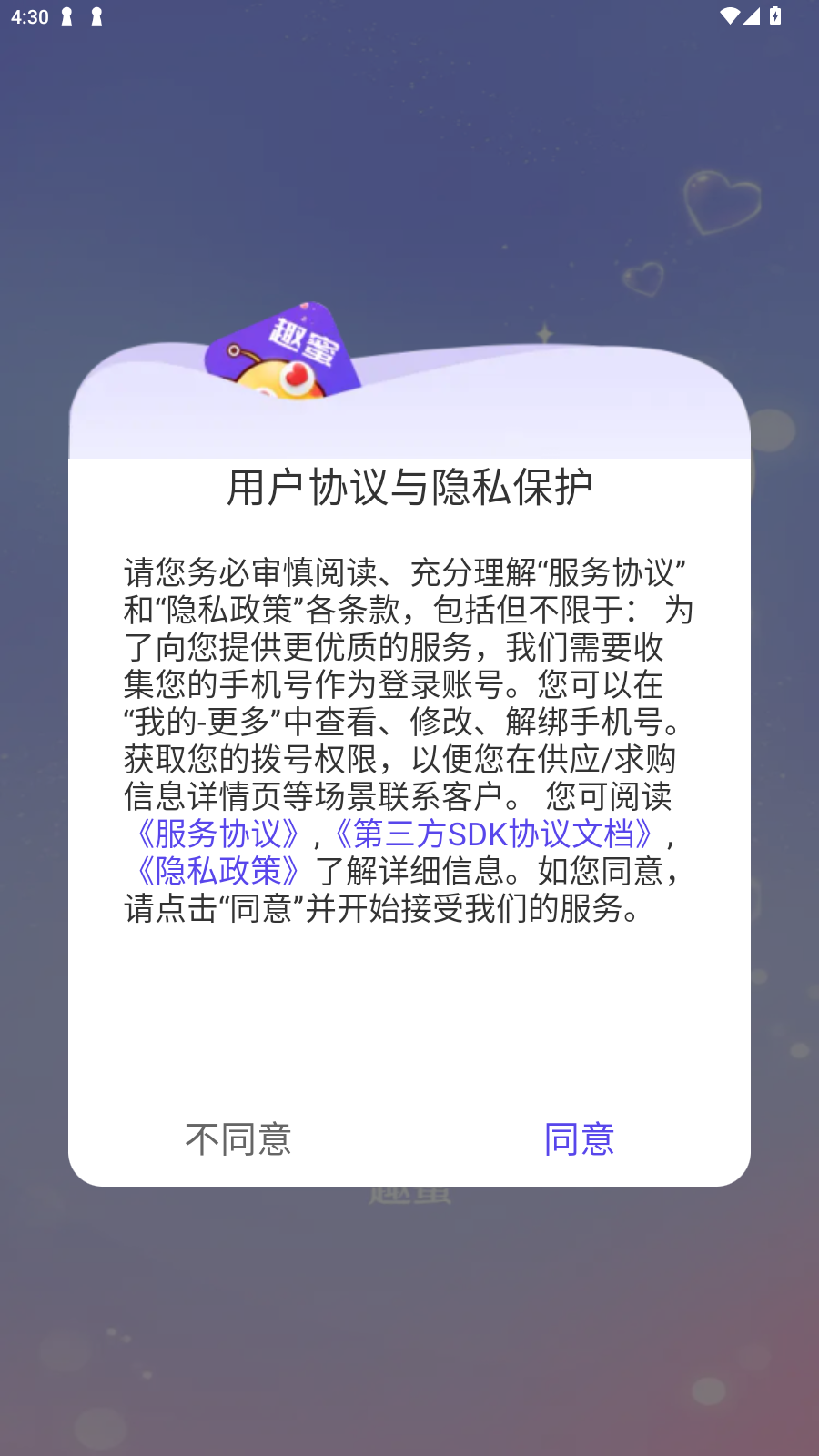Viewport: 819px width, 1456px height.
Task: Open the 《第三方SDK协议文档》 link
Action: (x=493, y=834)
